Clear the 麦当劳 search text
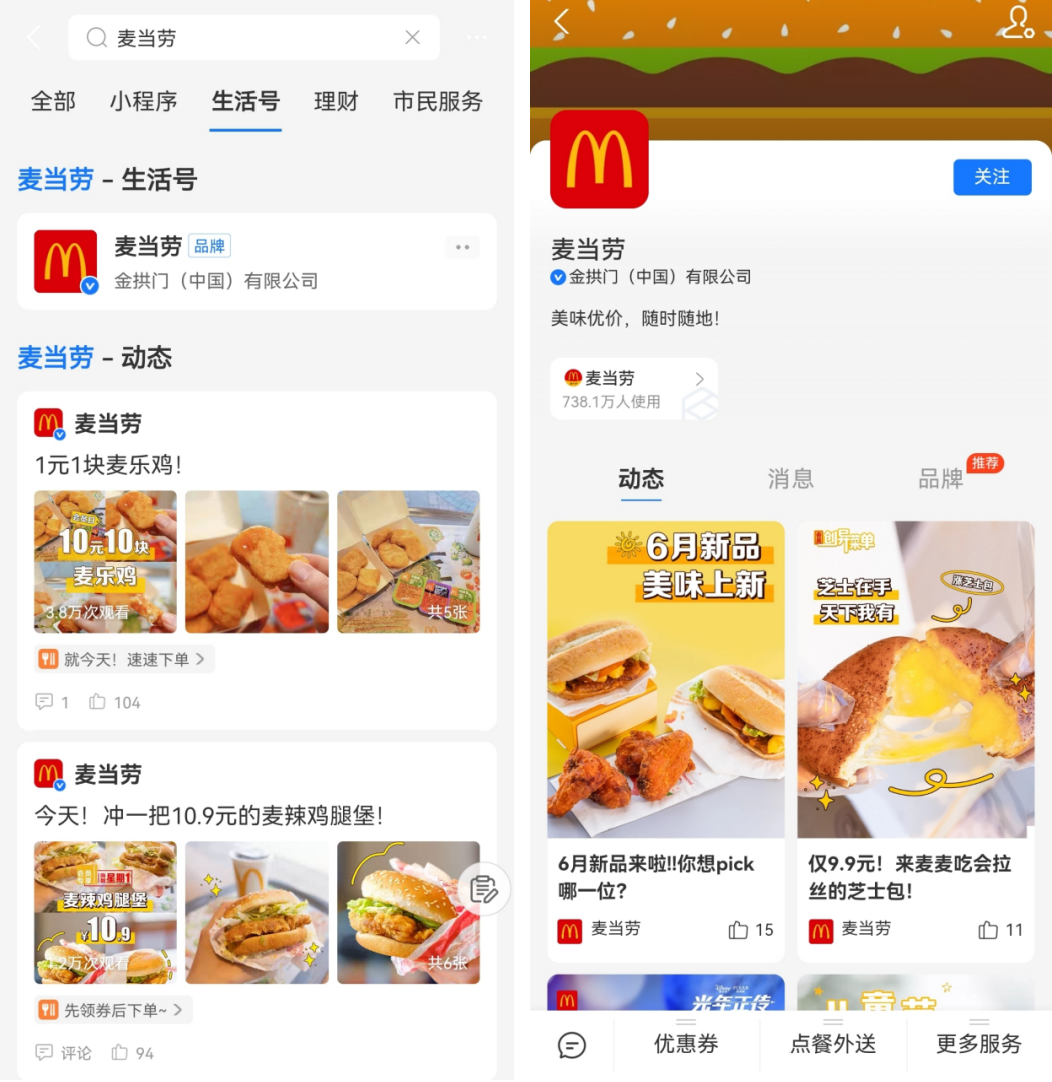Image resolution: width=1052 pixels, height=1082 pixels. tap(412, 38)
